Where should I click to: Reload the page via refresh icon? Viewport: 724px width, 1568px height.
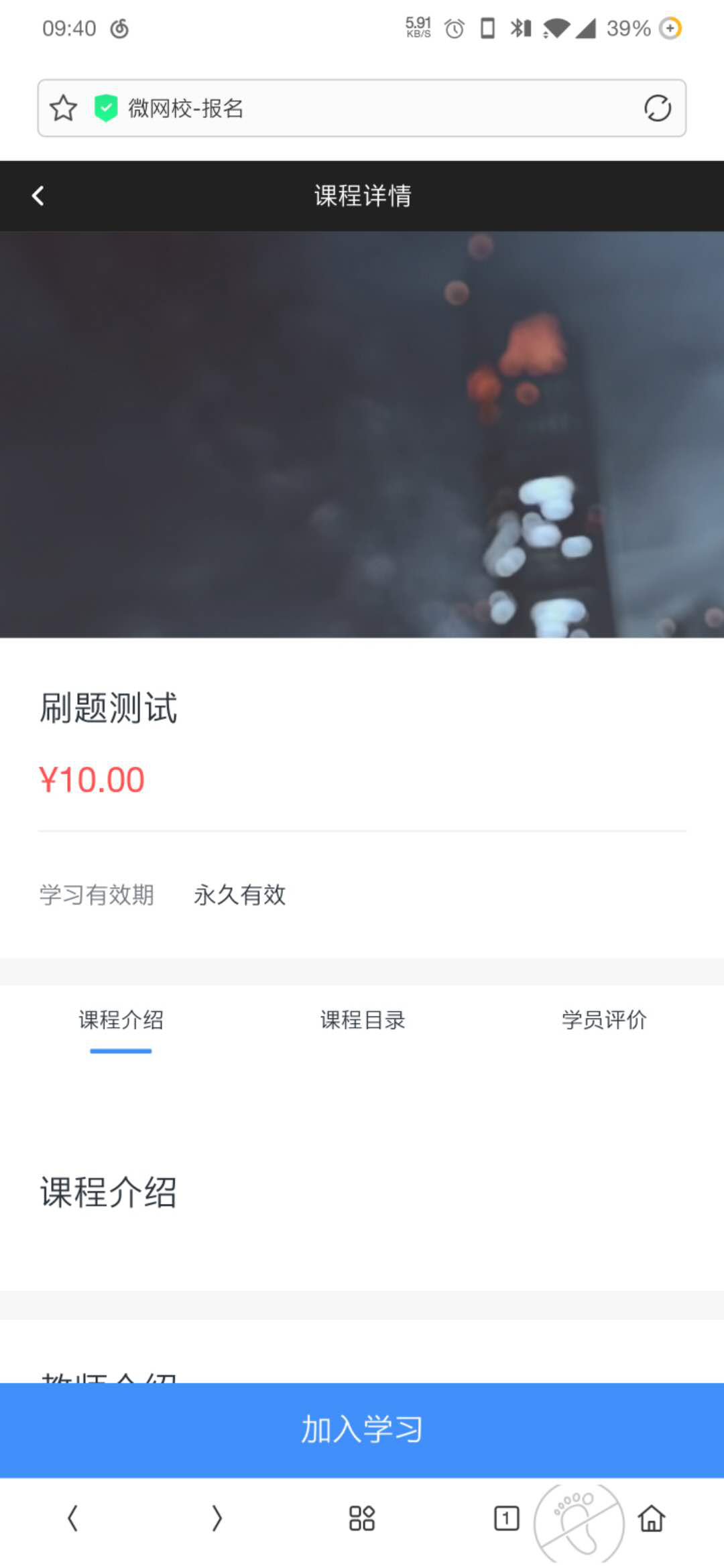[x=657, y=108]
